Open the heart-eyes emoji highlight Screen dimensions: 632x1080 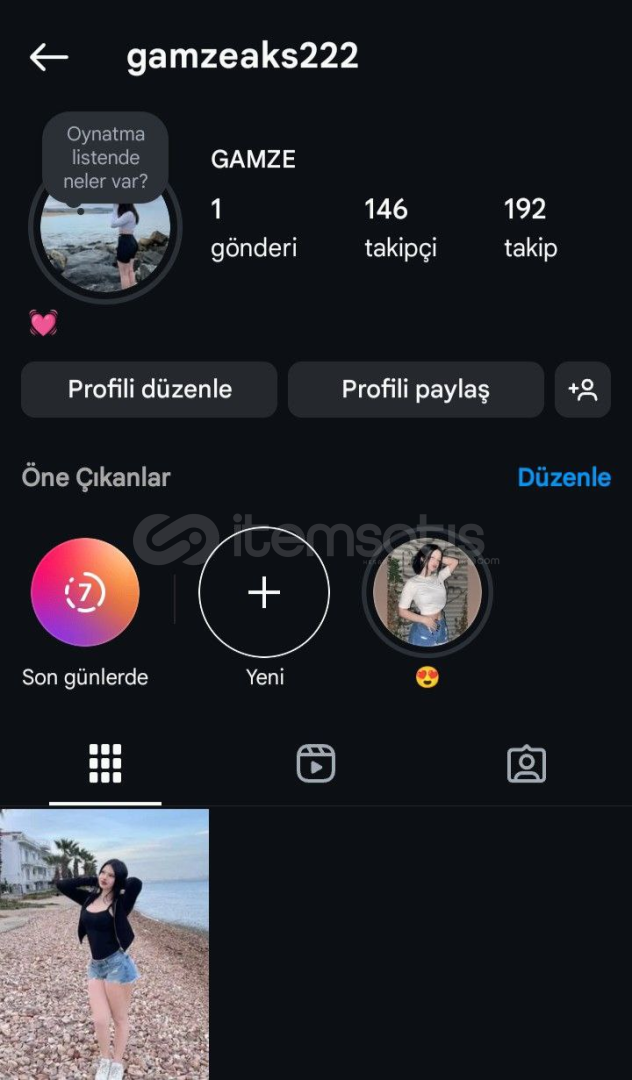[x=428, y=592]
